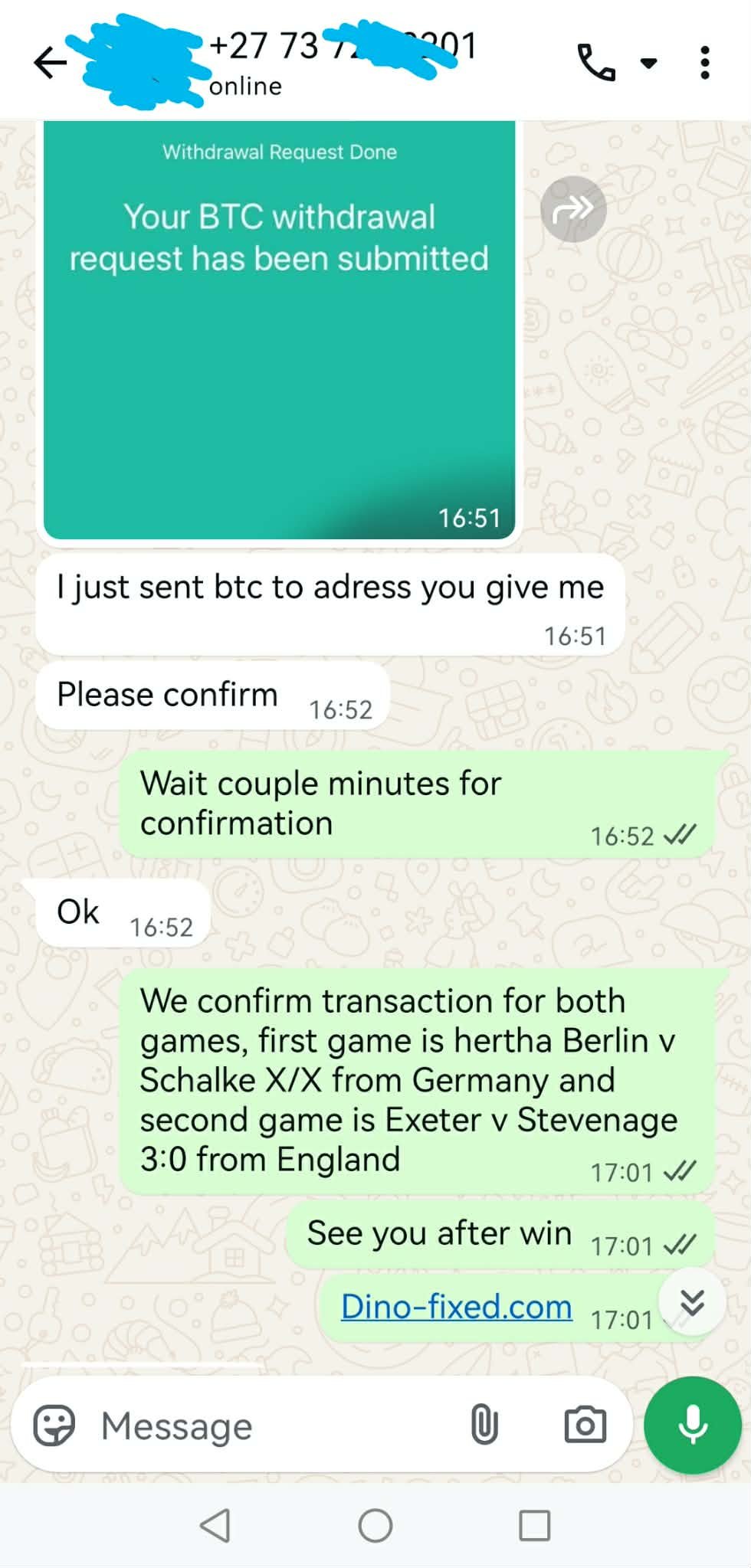This screenshot has height=1568, width=751.
Task: Open the camera from the chat
Action: 585,1426
